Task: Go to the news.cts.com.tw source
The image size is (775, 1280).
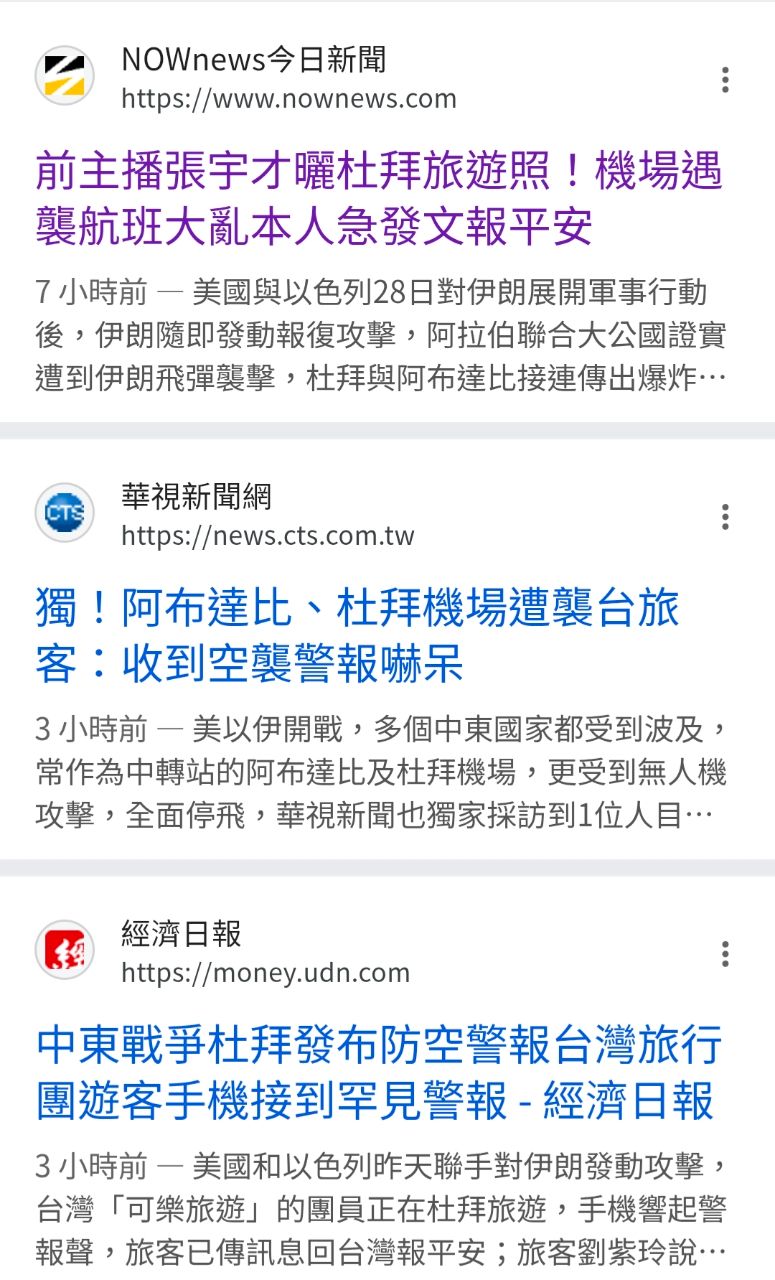Action: (x=267, y=535)
